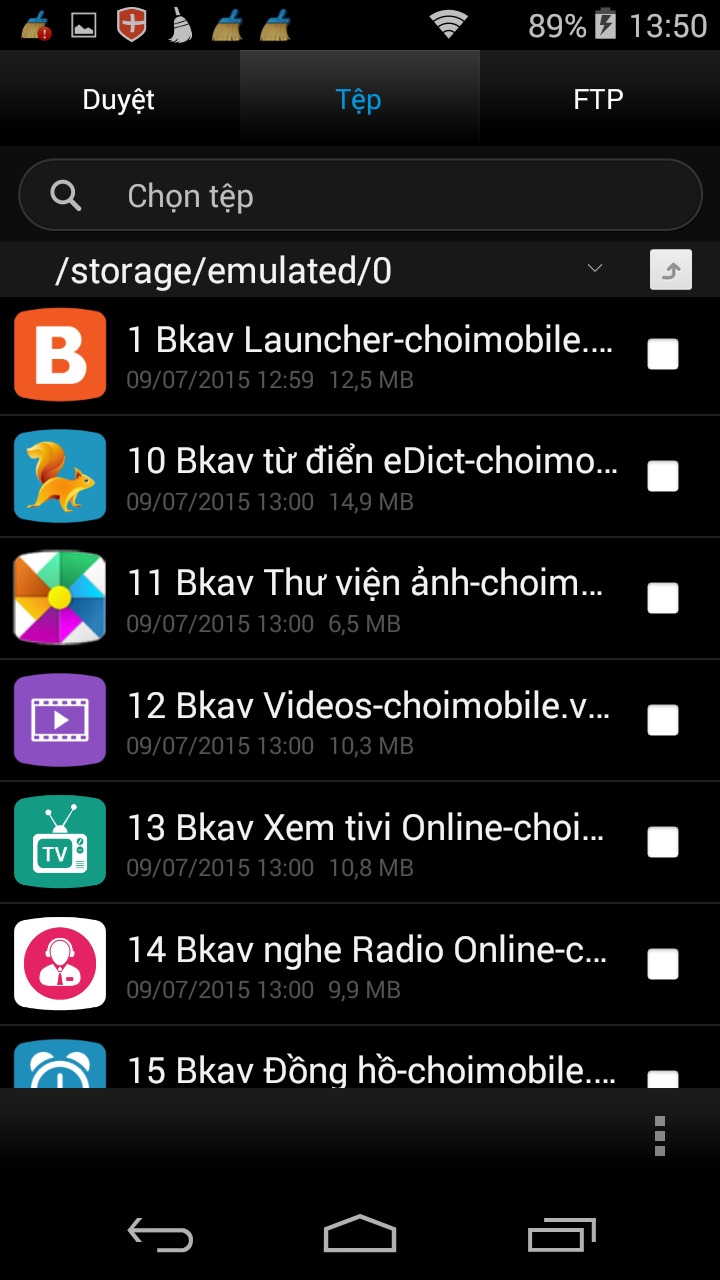
Task: Tap the chevron beside the current folder path
Action: pos(595,269)
